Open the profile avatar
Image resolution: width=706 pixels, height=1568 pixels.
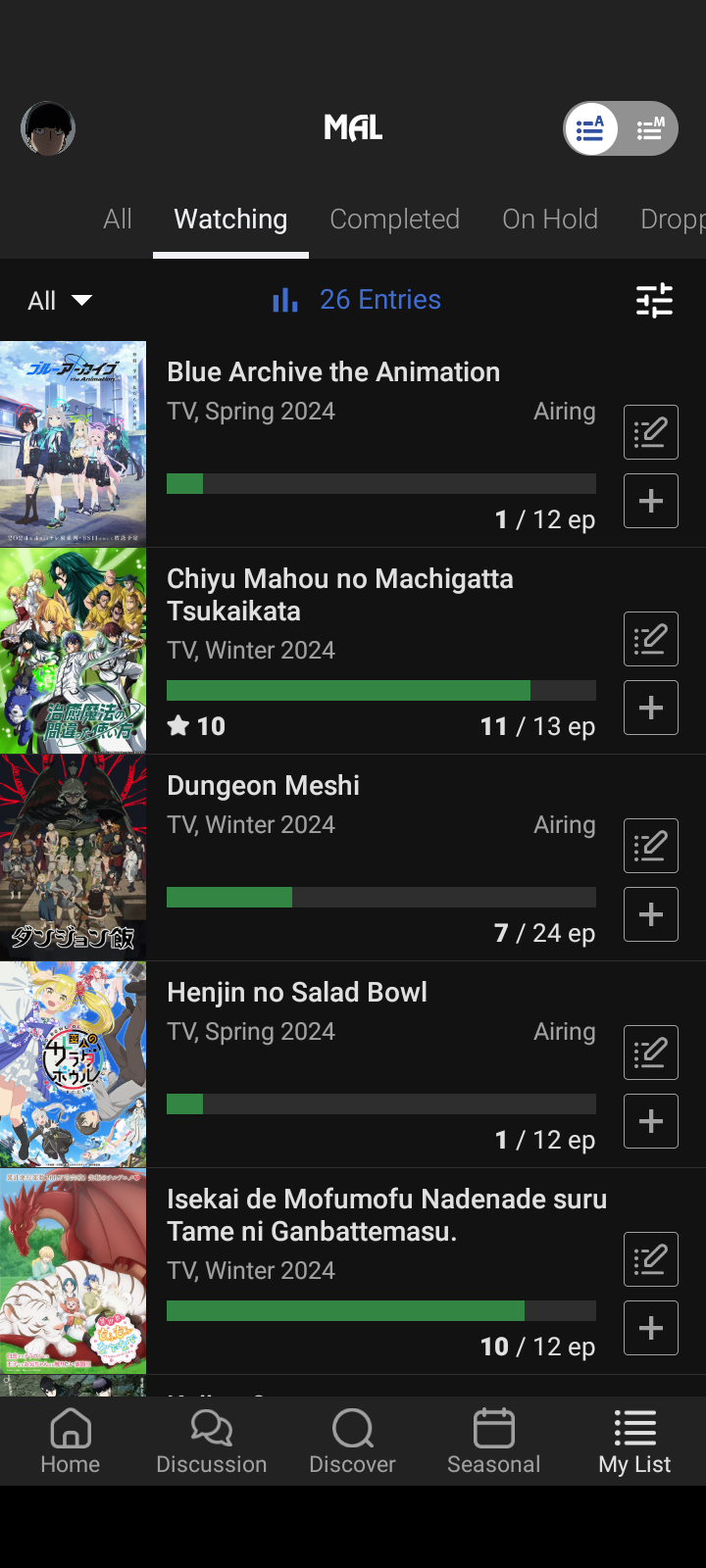[48, 128]
